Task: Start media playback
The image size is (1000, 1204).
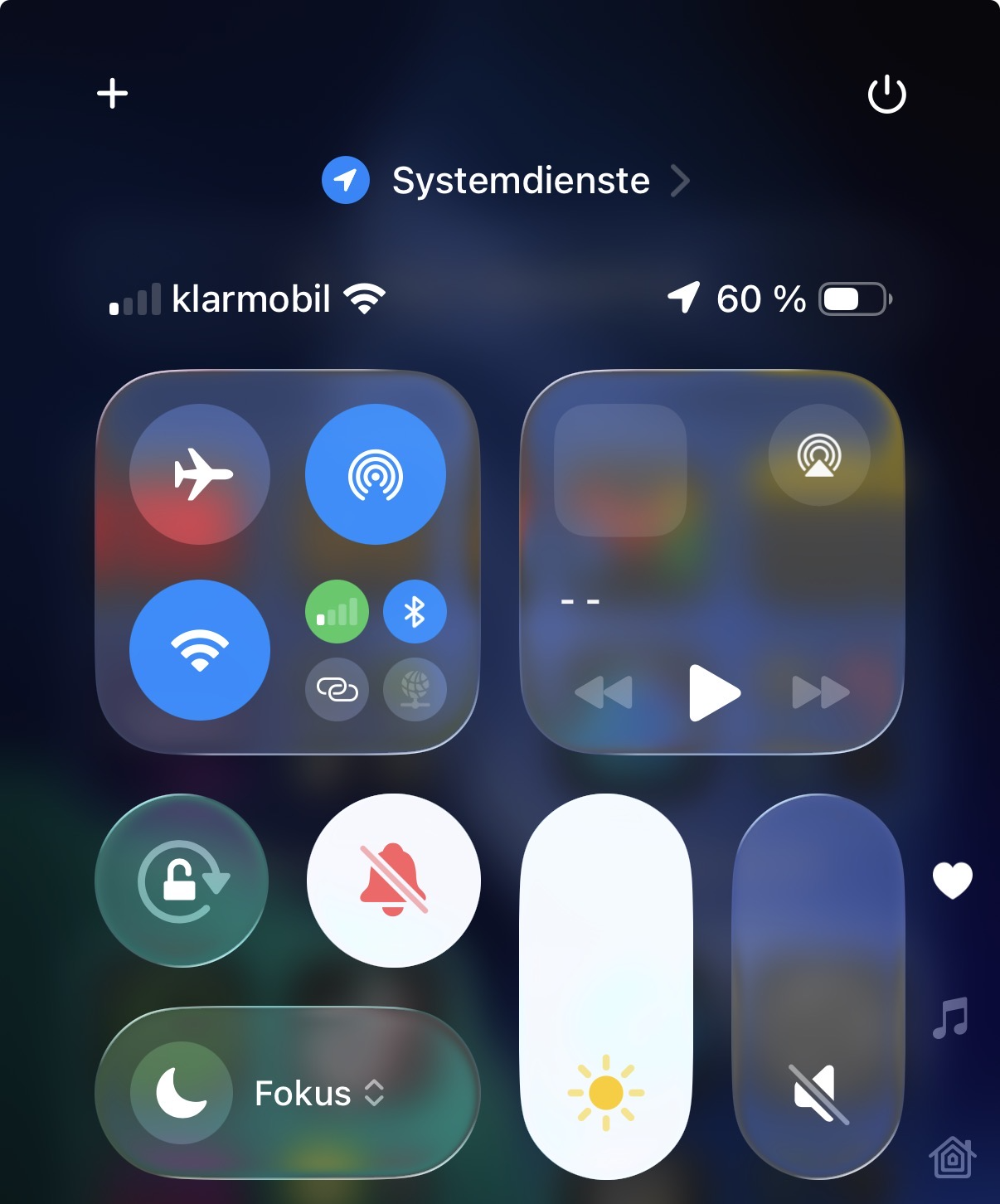Action: [x=714, y=692]
